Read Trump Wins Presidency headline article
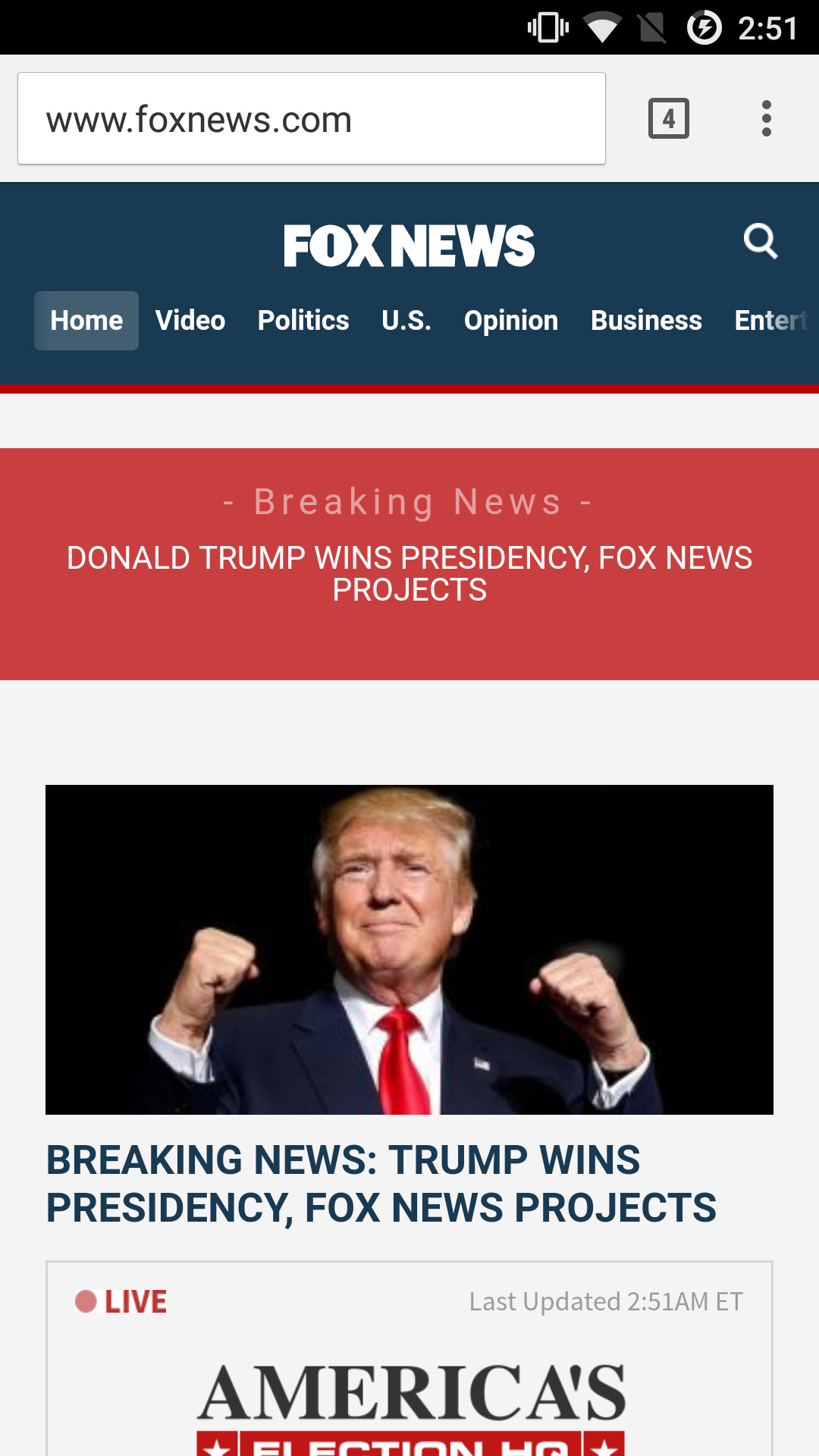Image resolution: width=819 pixels, height=1456 pixels. [x=381, y=1184]
